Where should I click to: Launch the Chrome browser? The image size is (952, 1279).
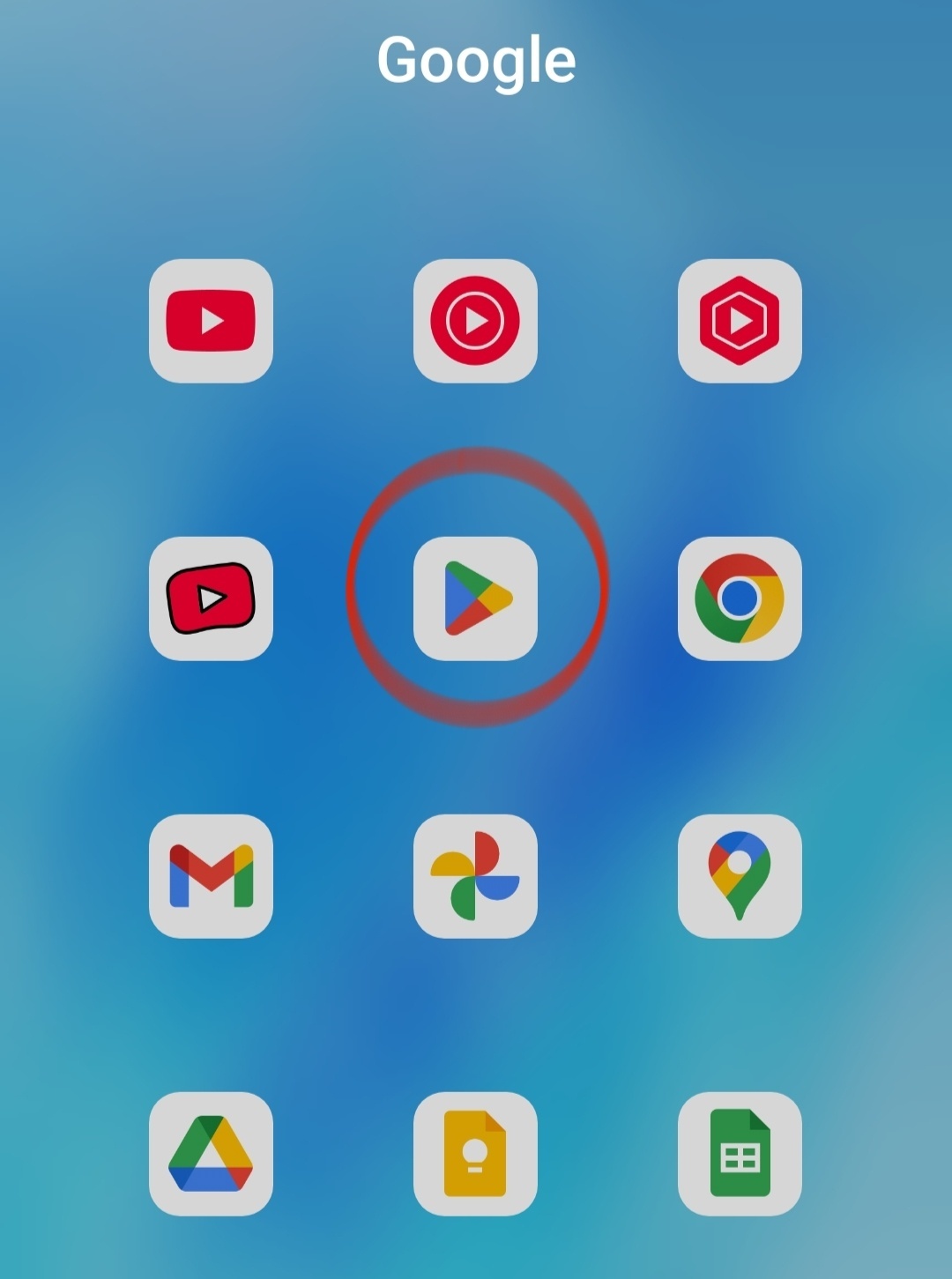point(740,599)
